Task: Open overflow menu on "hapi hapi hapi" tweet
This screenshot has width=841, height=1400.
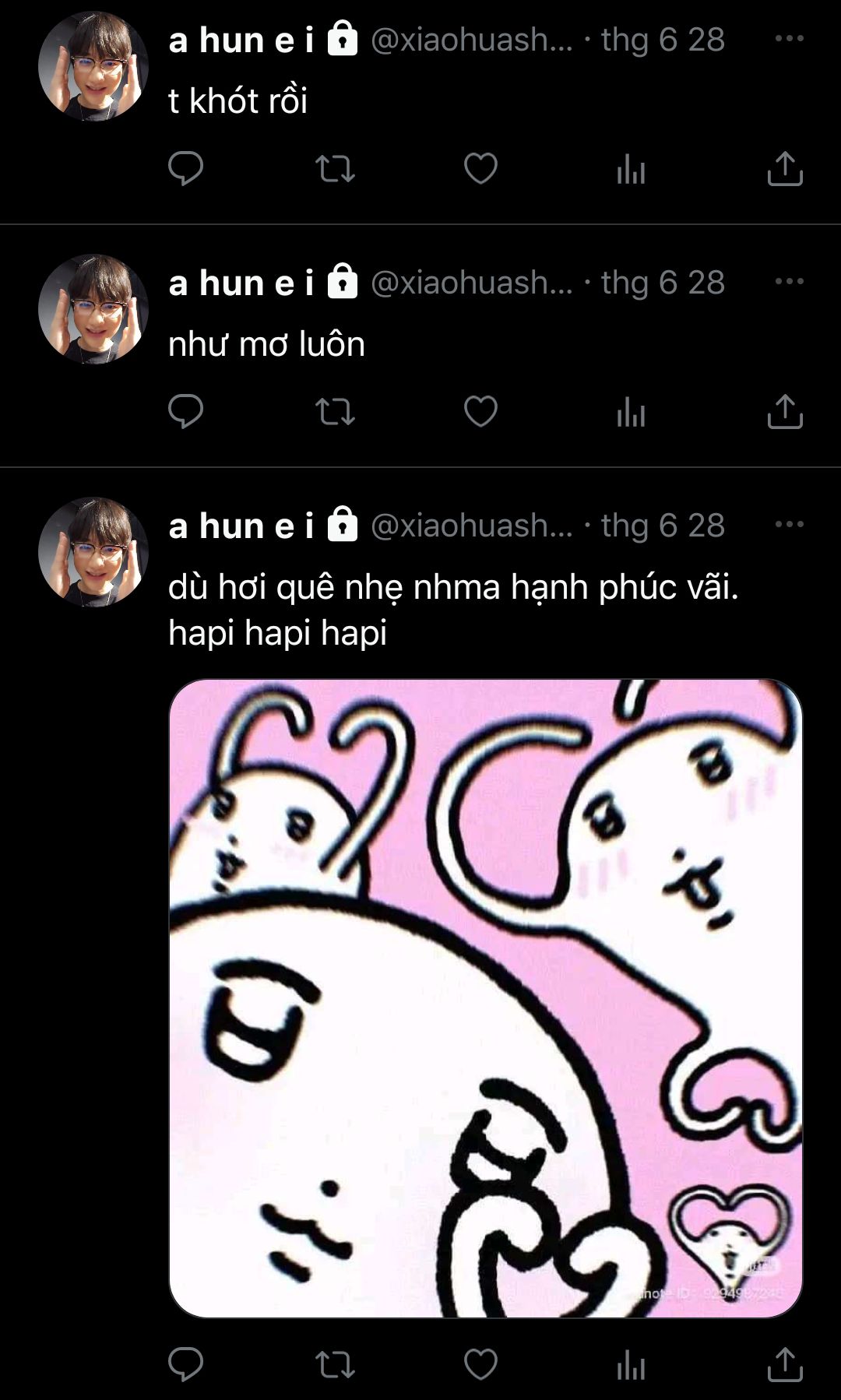Action: pos(789,525)
